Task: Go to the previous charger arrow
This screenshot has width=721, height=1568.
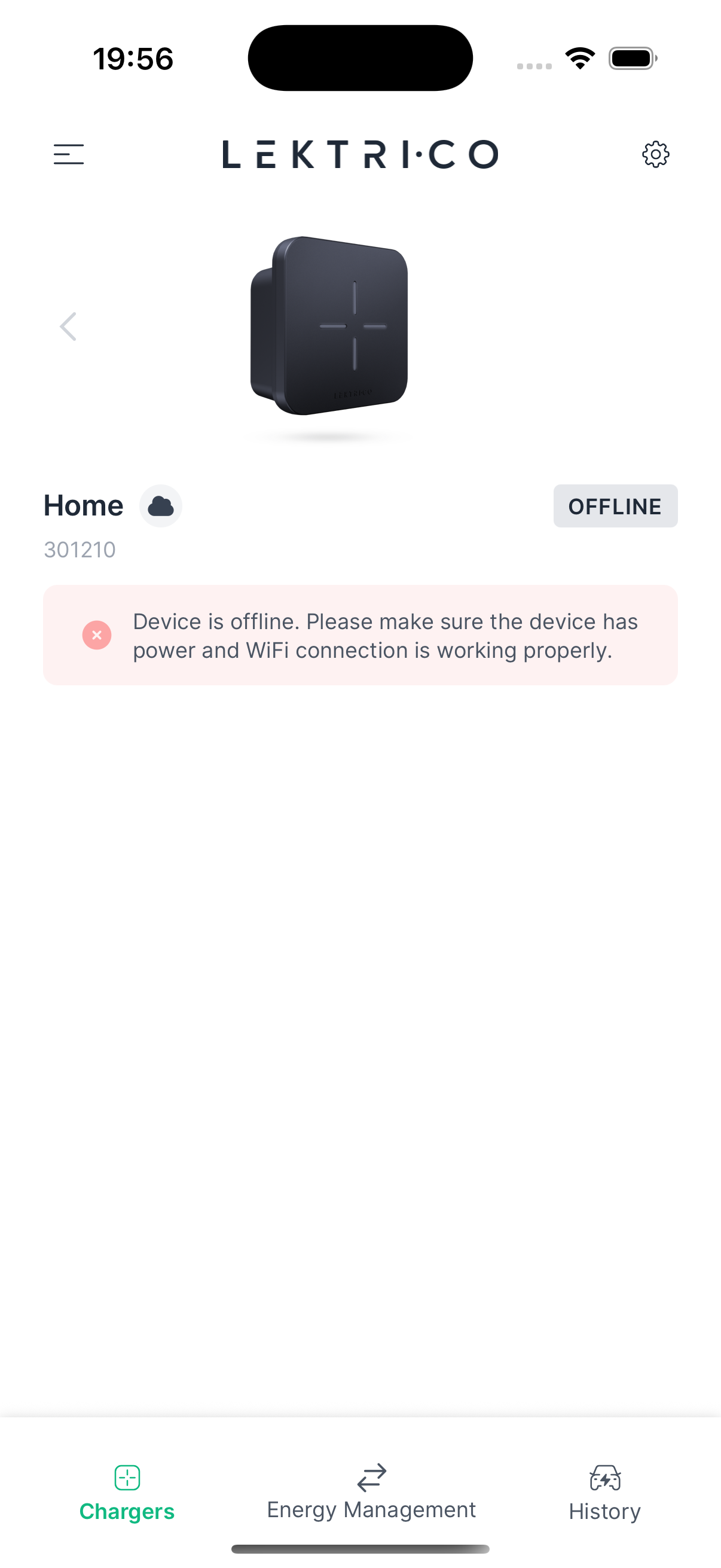Action: coord(68,327)
